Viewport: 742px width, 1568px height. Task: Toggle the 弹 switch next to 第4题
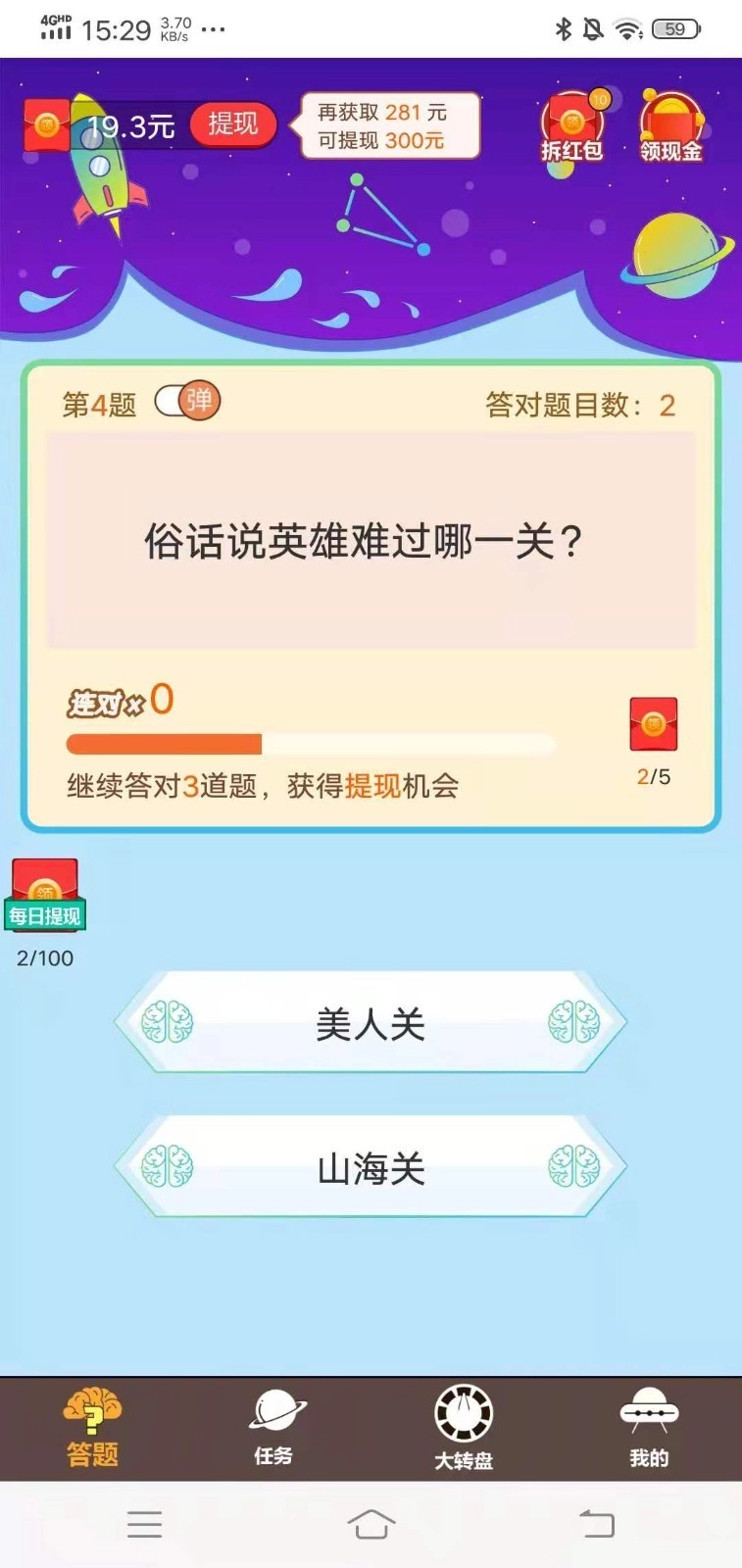(x=188, y=401)
